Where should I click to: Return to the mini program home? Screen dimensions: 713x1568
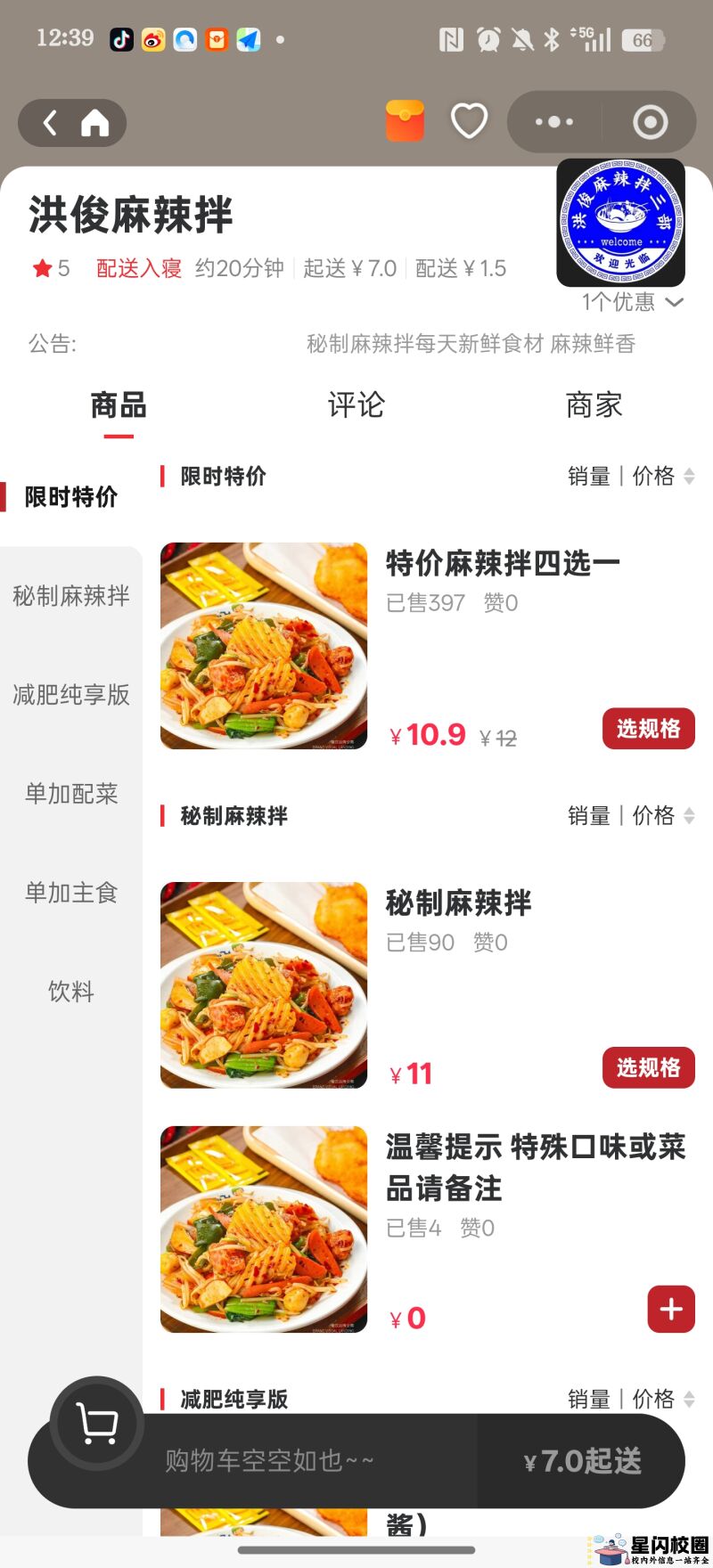click(95, 123)
